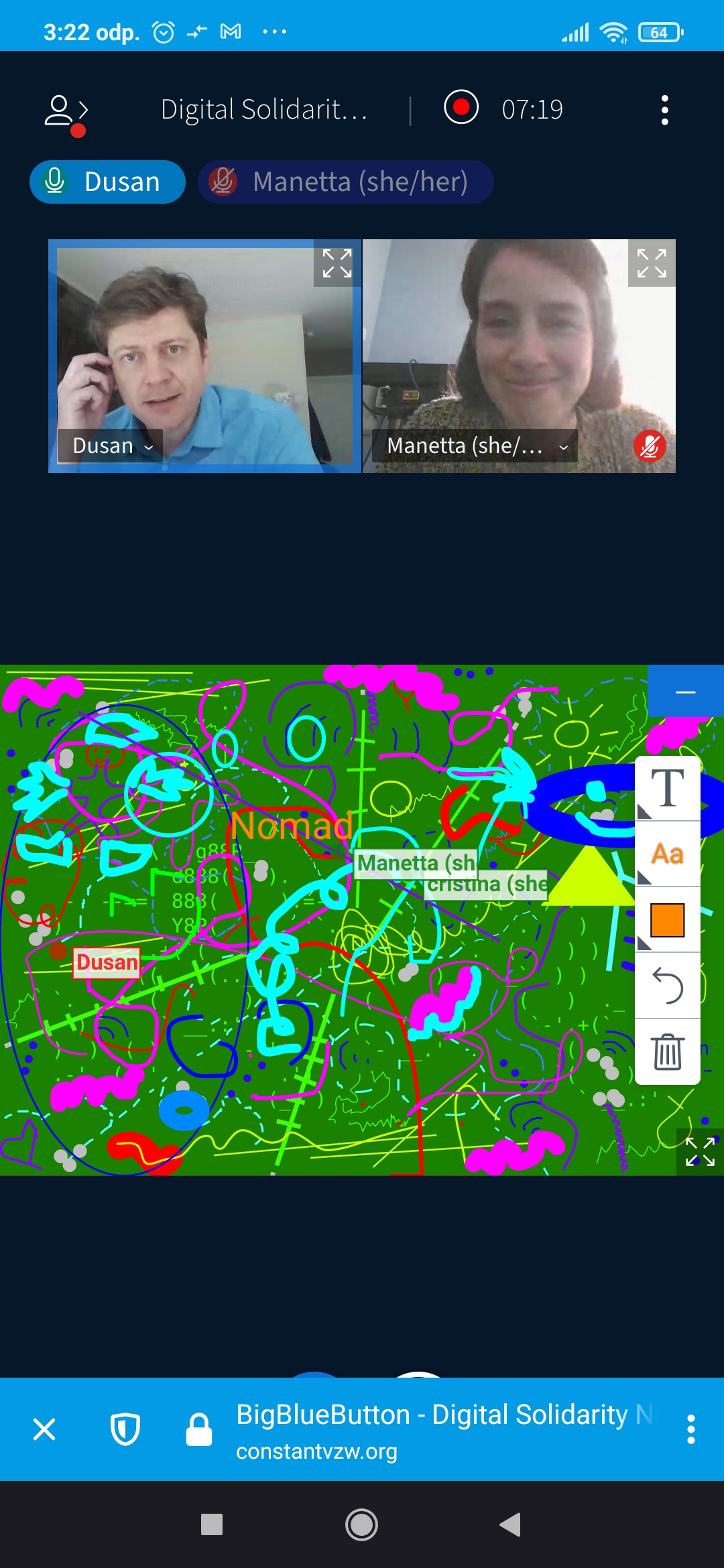Image resolution: width=724 pixels, height=1568 pixels.
Task: Tap the Manetta (she/her) talking chip
Action: (x=345, y=182)
